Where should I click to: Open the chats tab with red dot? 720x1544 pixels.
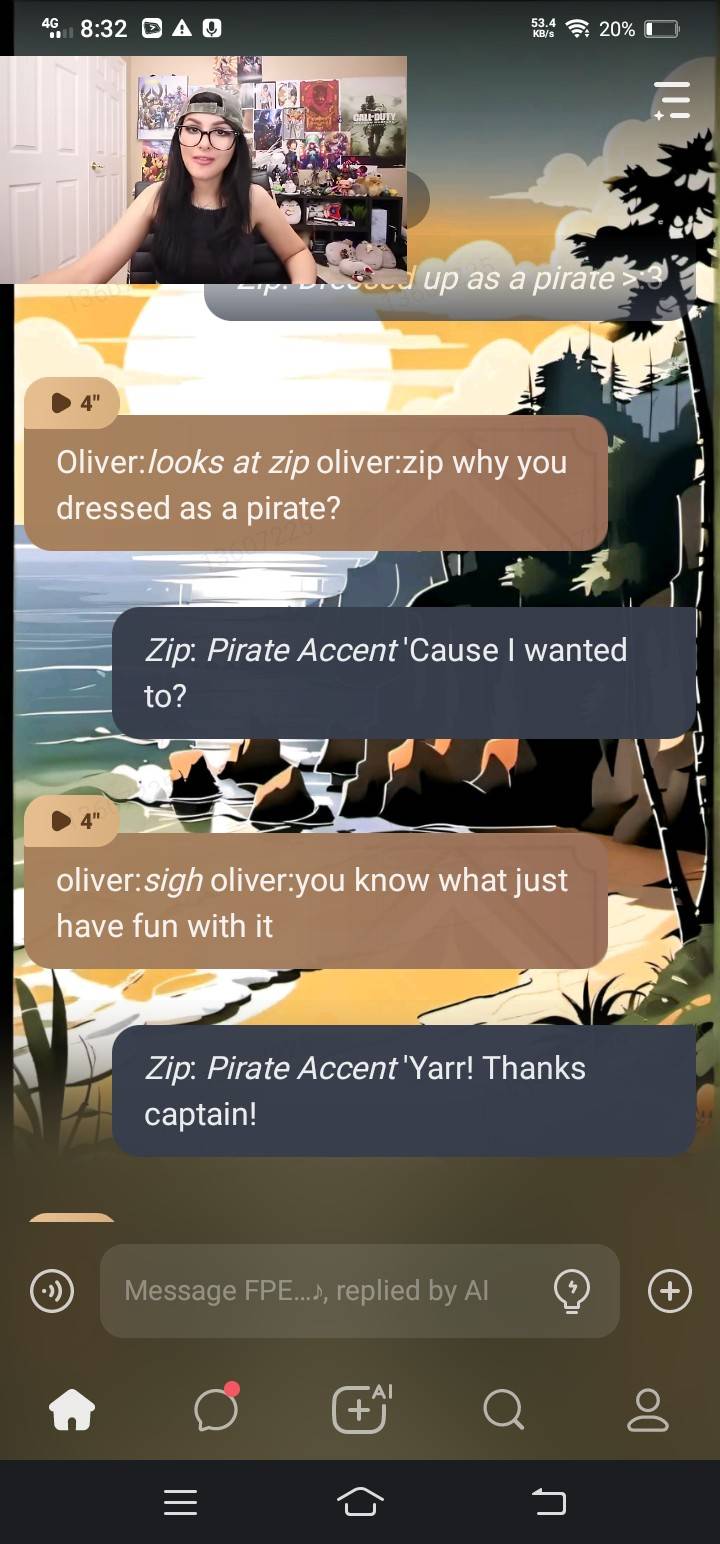pos(216,1410)
